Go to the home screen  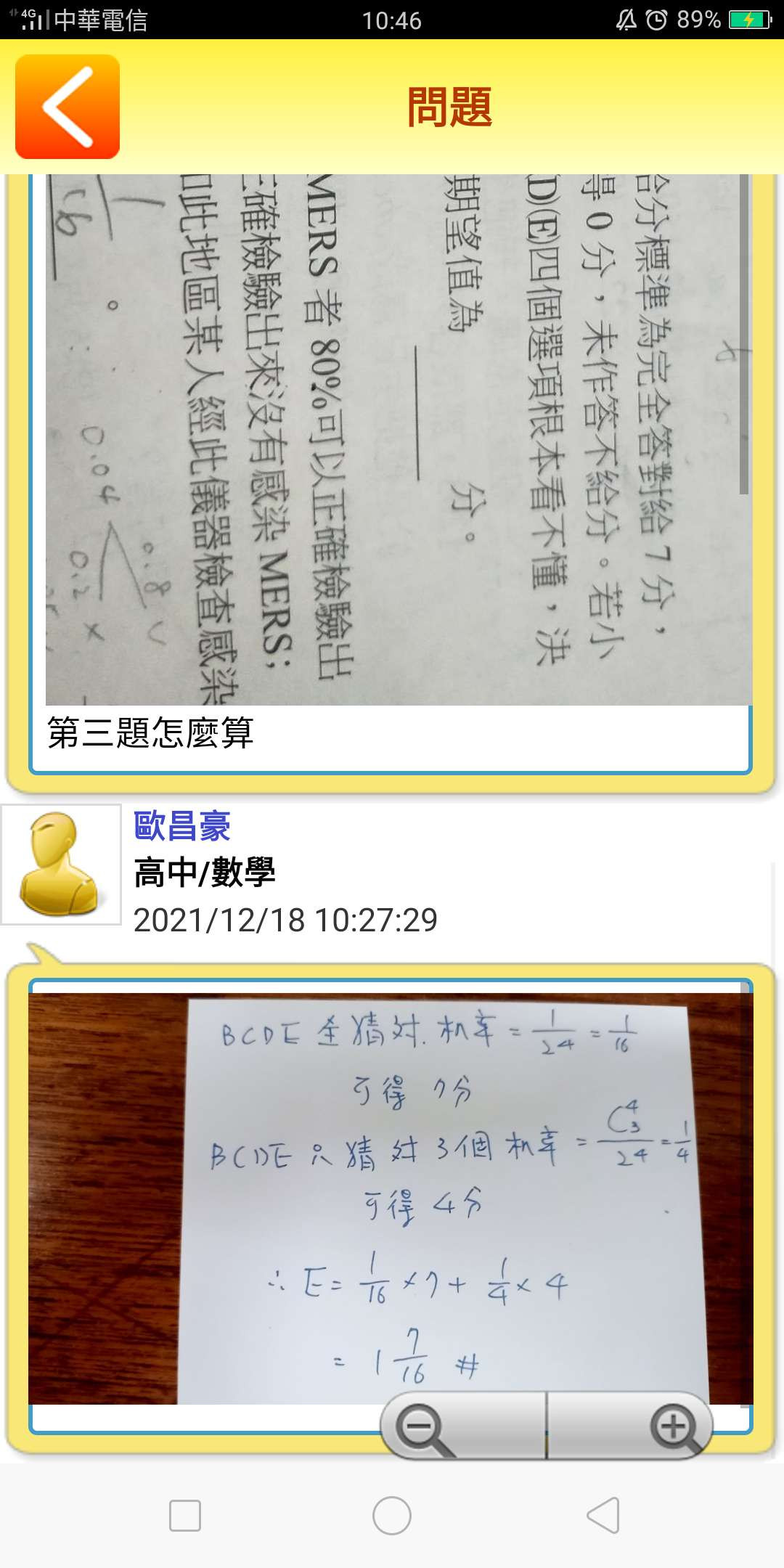(x=392, y=1516)
